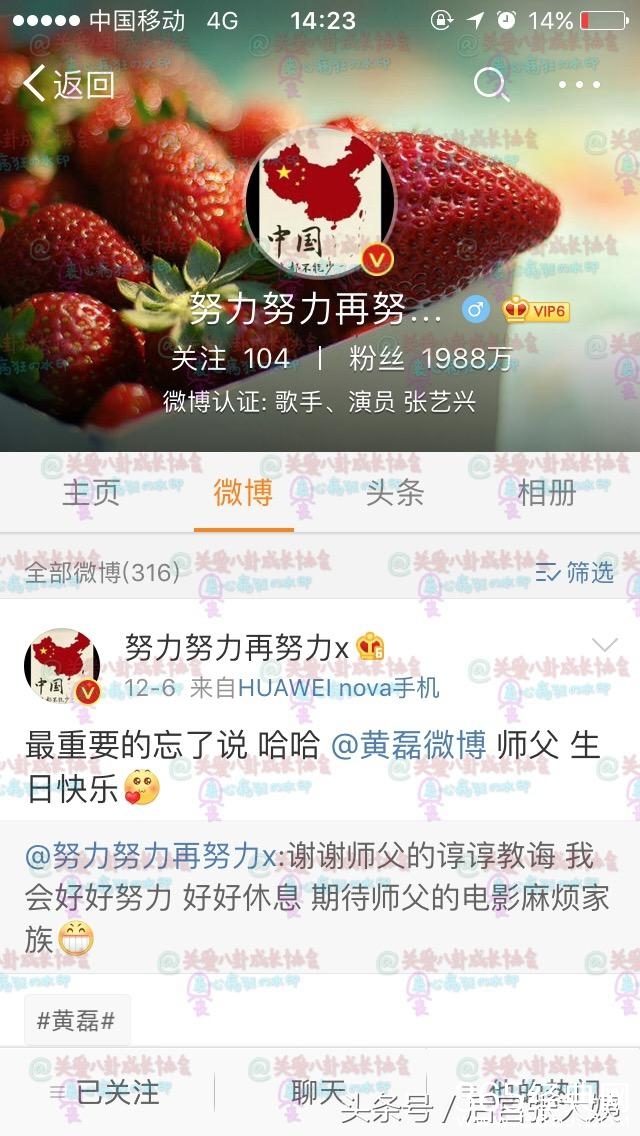Image resolution: width=640 pixels, height=1136 pixels.
Task: Switch to the 头条 tab
Action: pos(395,492)
